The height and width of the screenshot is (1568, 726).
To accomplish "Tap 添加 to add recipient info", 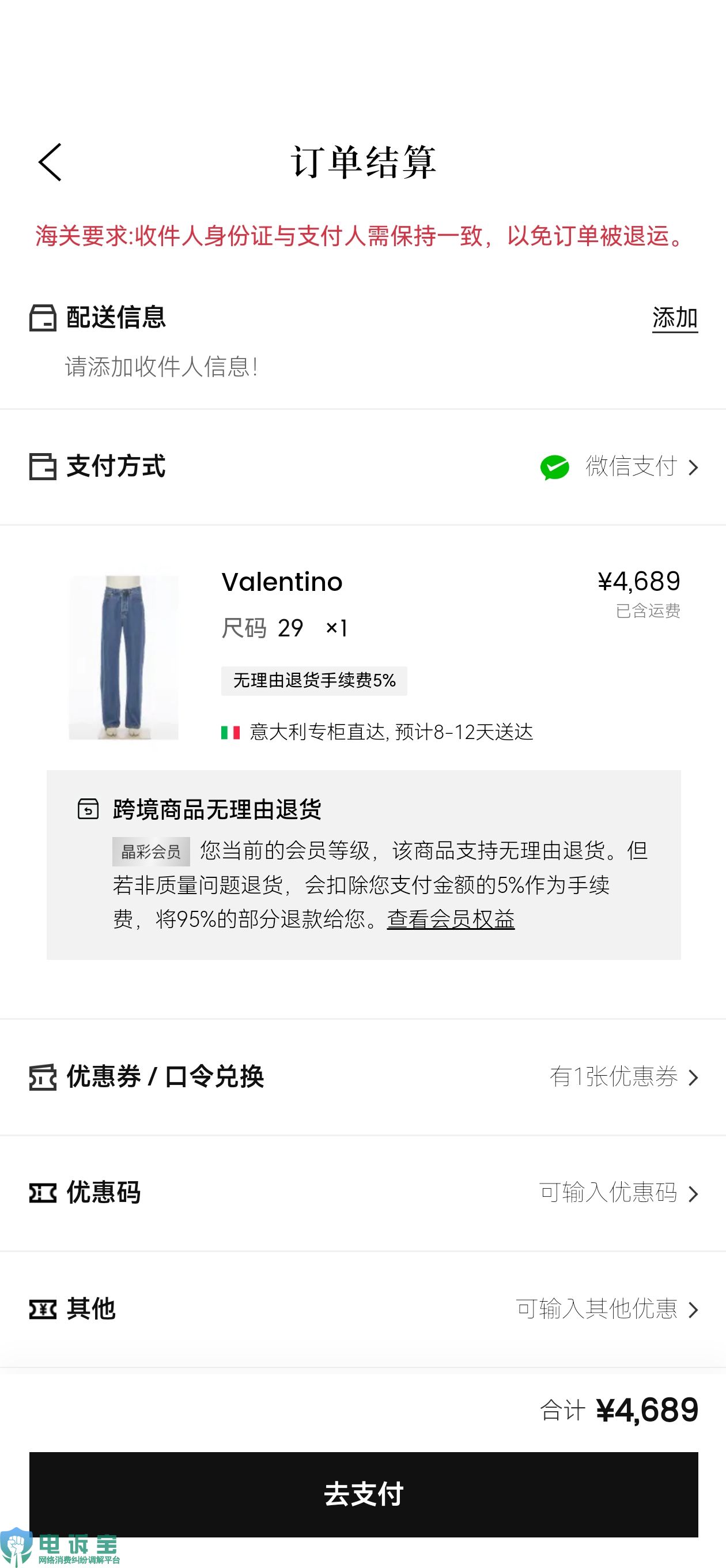I will point(674,318).
